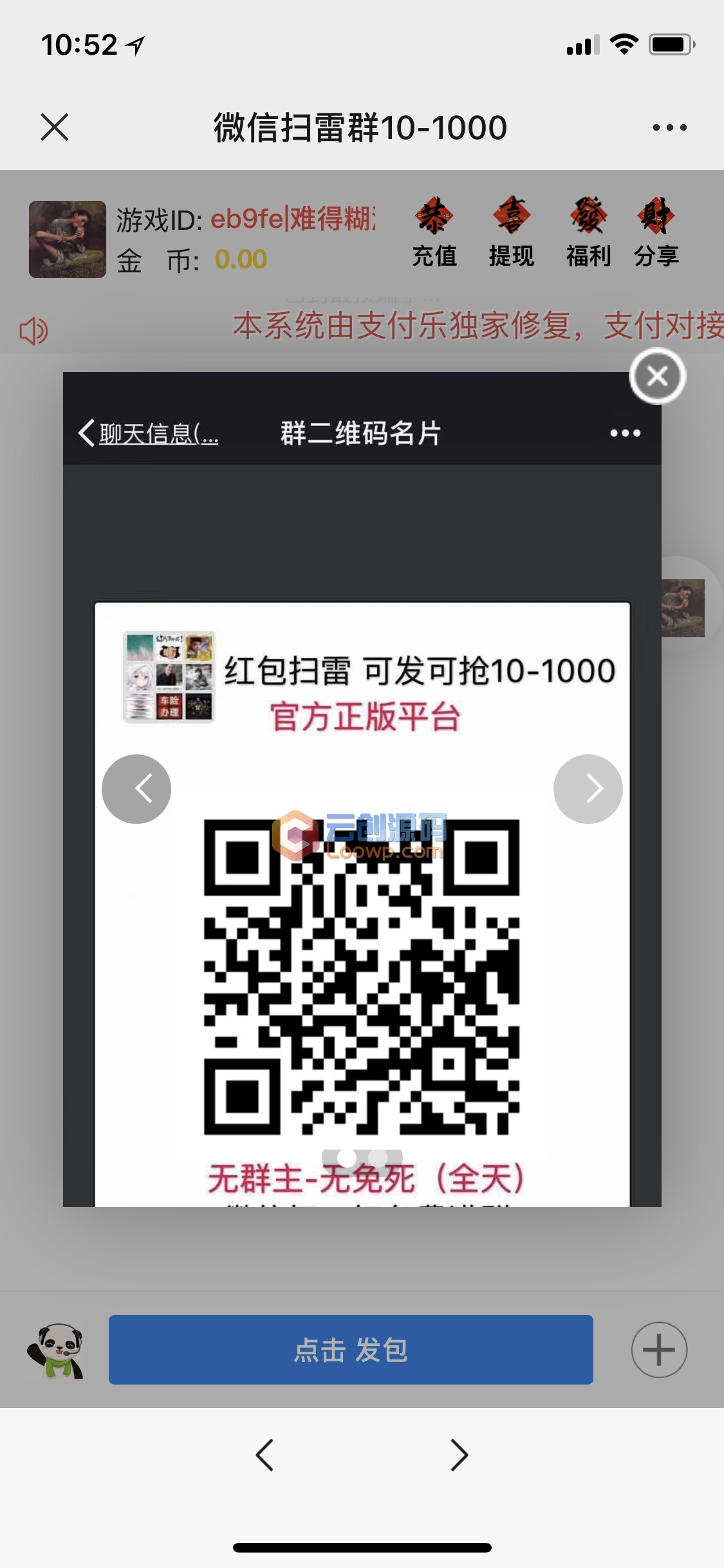This screenshot has height=1568, width=724.
Task: Tap the panda avatar at the bottom
Action: tap(56, 1350)
